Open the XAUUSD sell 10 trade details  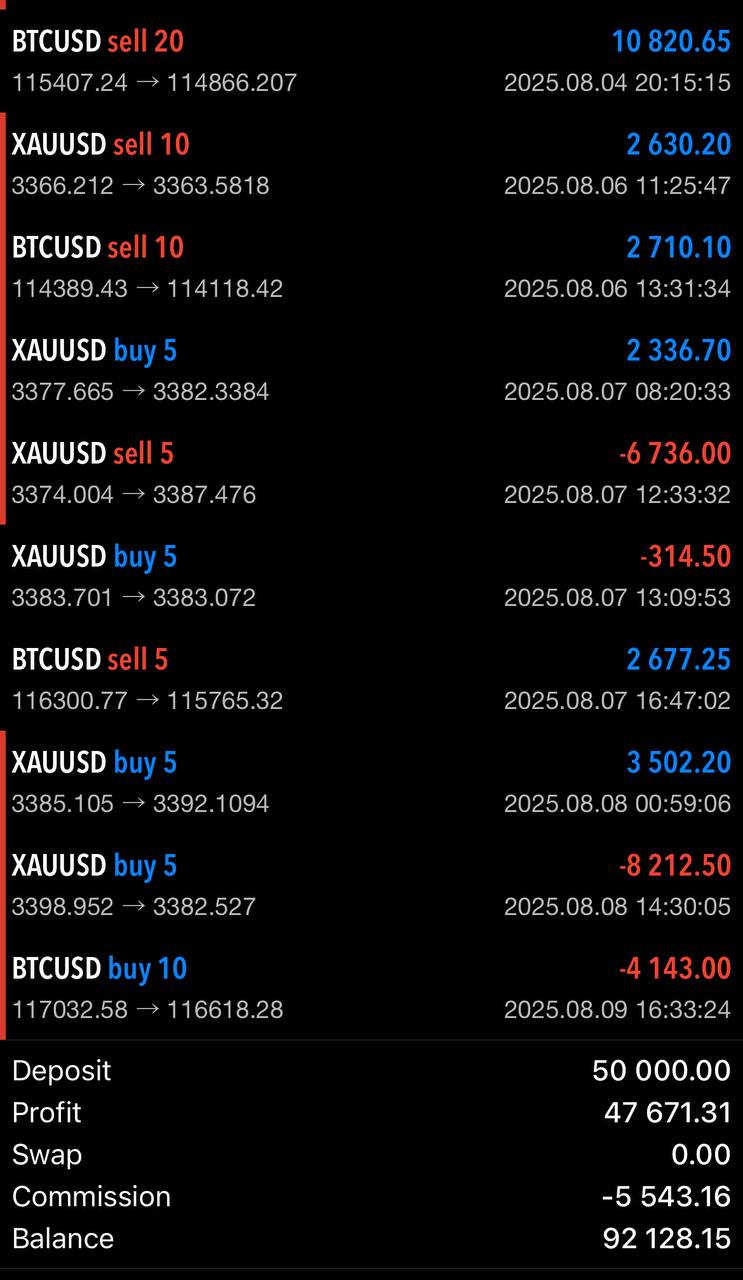point(371,164)
